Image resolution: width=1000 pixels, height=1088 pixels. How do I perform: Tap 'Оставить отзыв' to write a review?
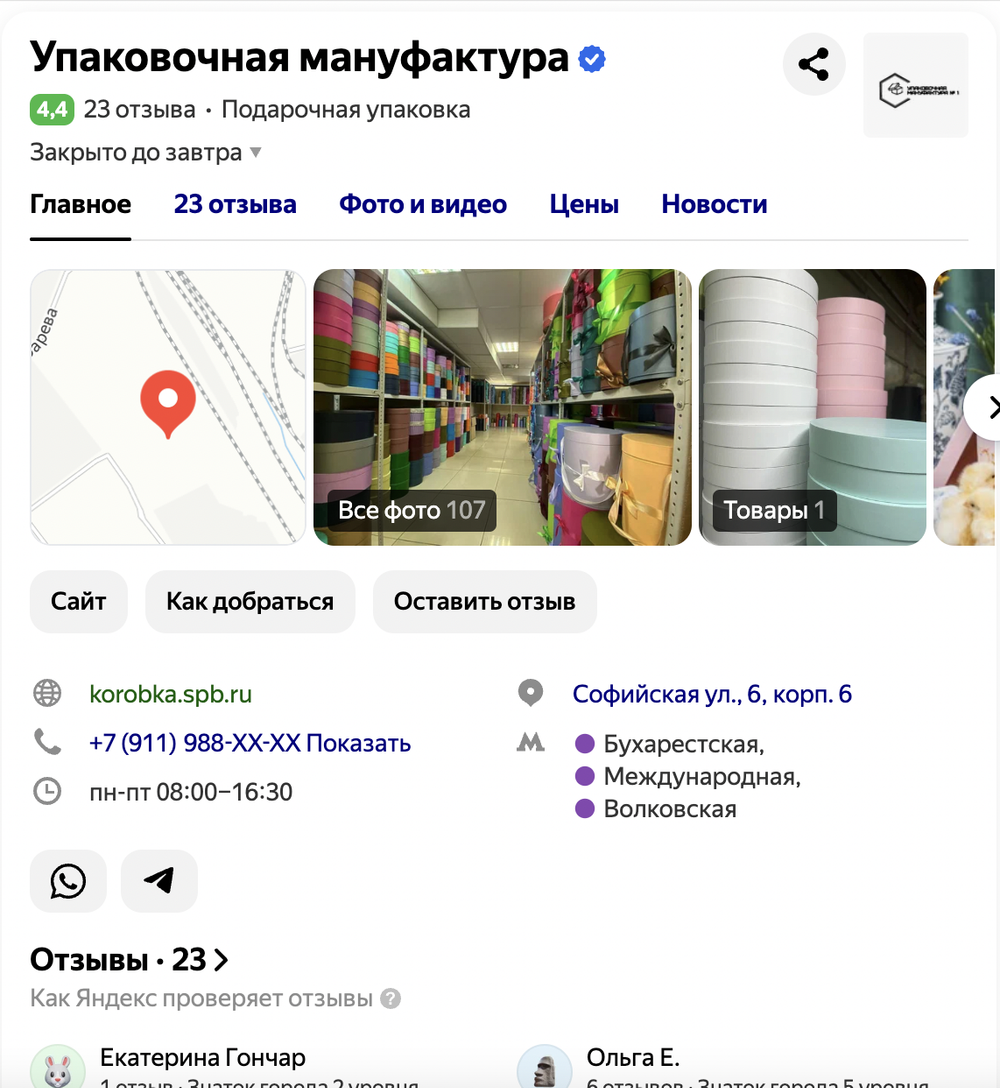click(x=484, y=602)
